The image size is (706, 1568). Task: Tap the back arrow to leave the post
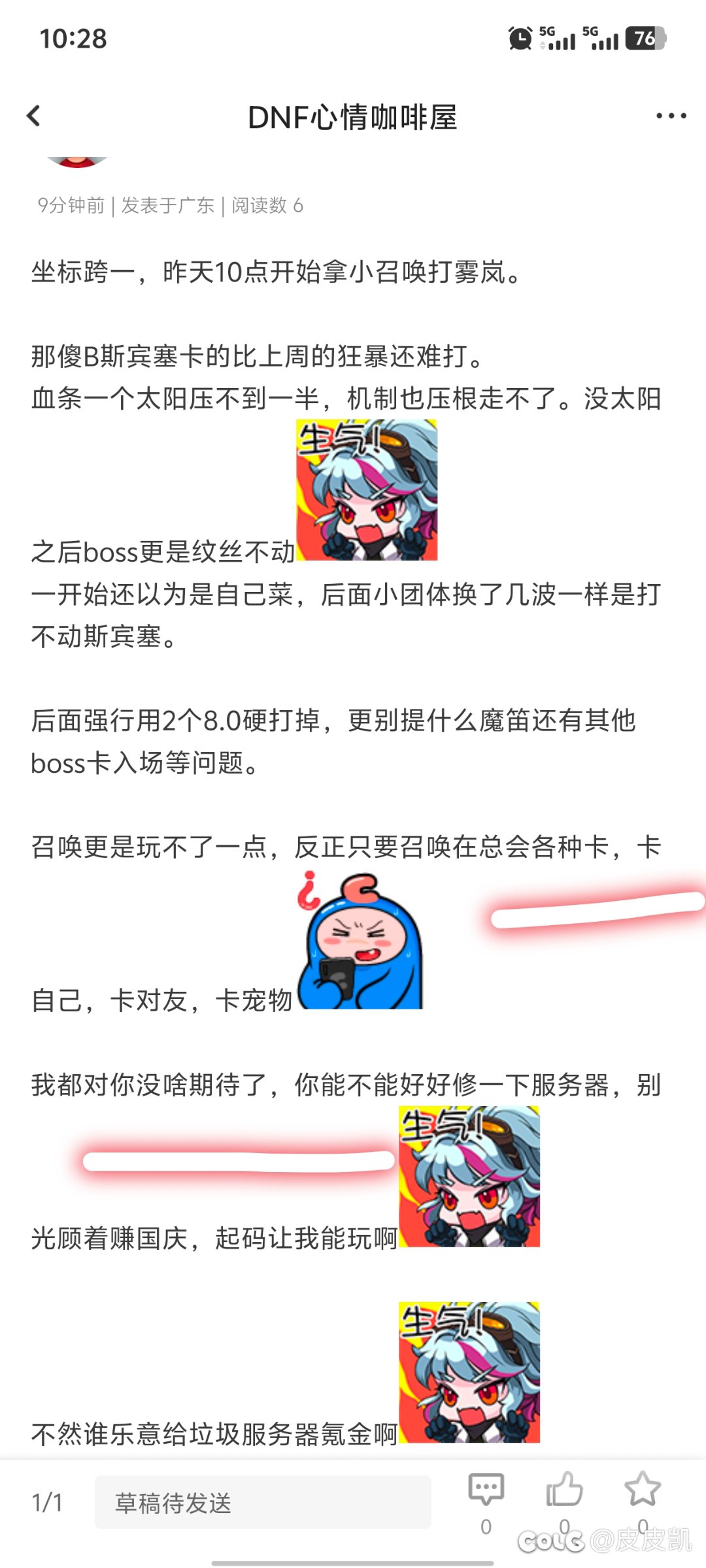[34, 114]
